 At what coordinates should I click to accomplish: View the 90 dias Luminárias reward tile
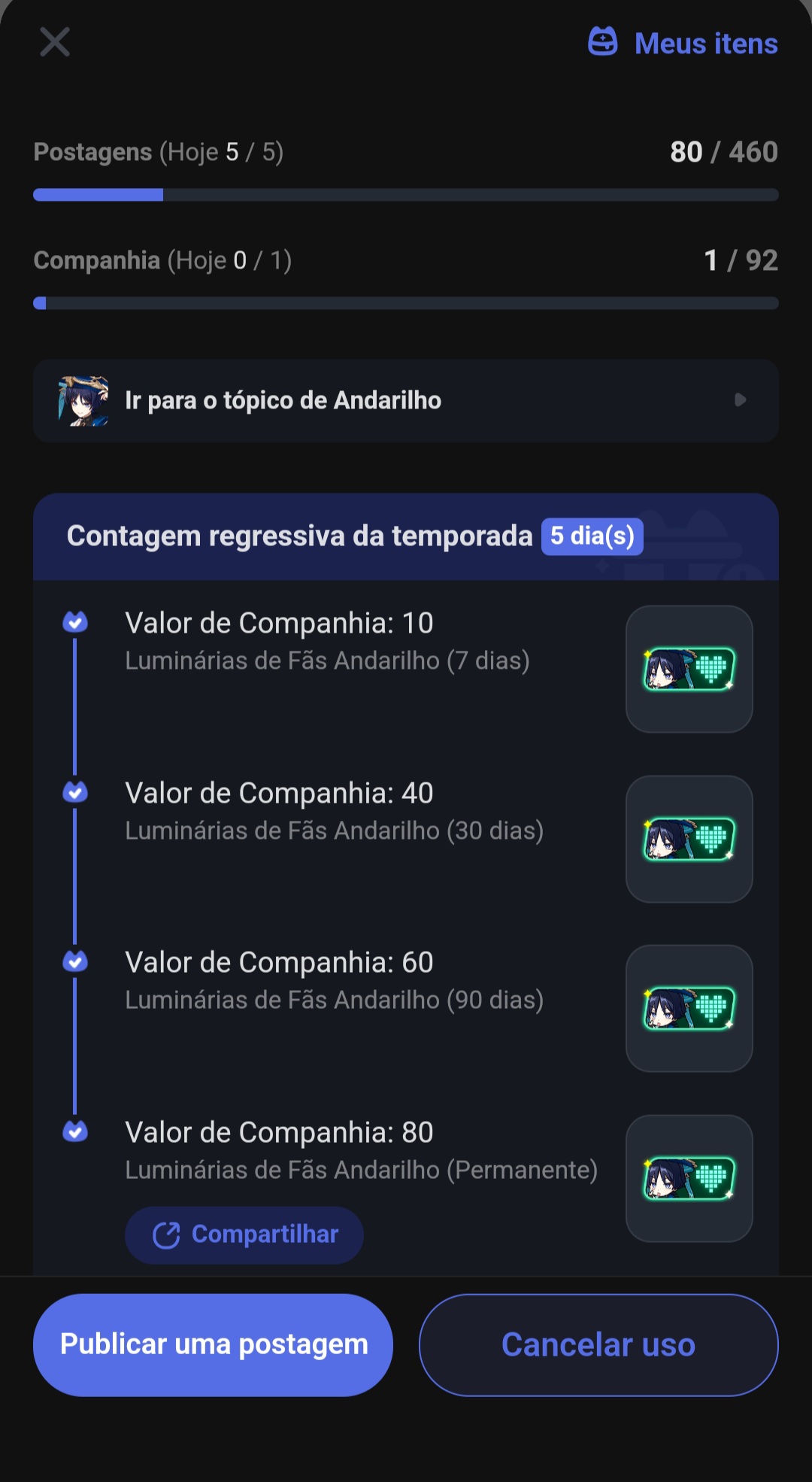point(689,1008)
